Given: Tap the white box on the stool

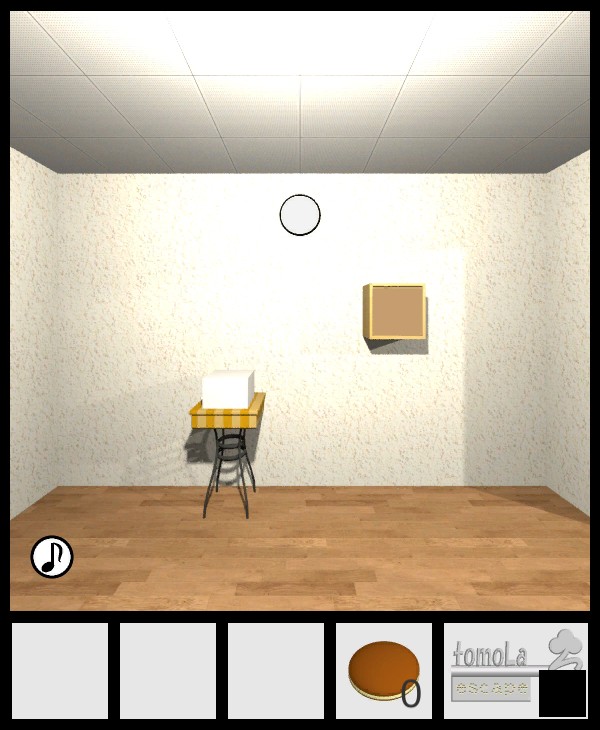Looking at the screenshot, I should [228, 388].
